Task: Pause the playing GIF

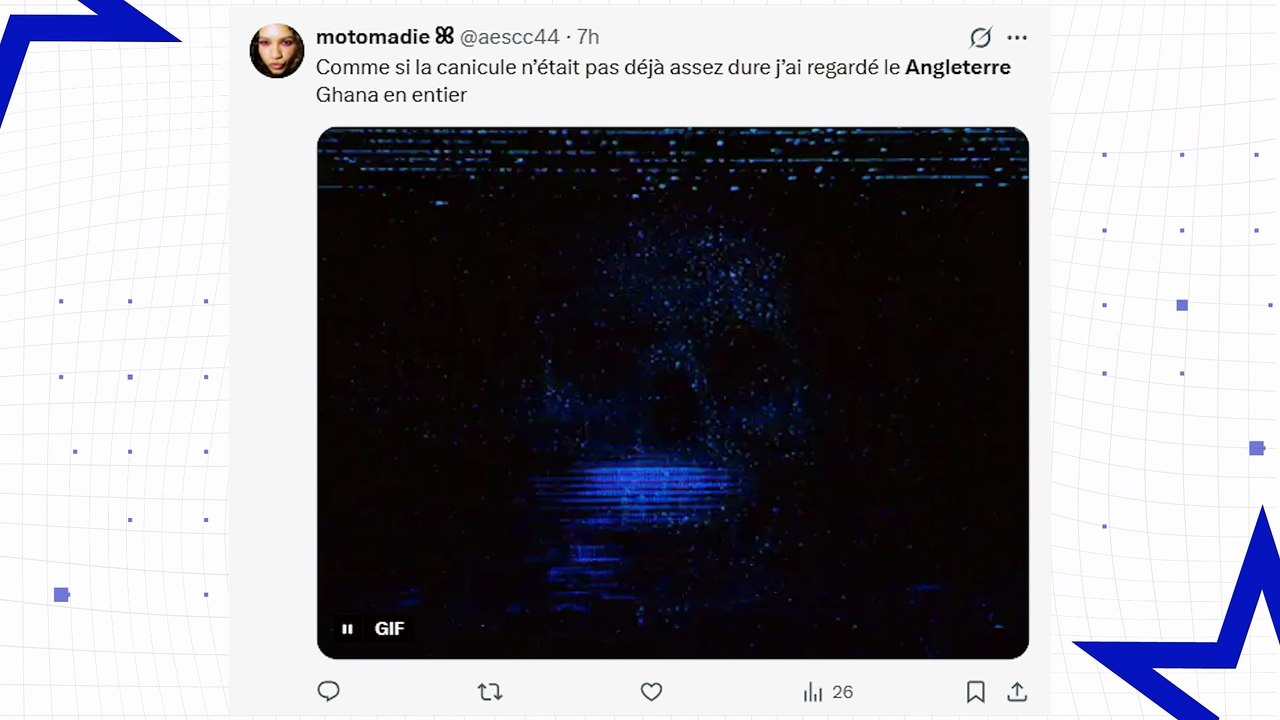Action: (x=347, y=629)
